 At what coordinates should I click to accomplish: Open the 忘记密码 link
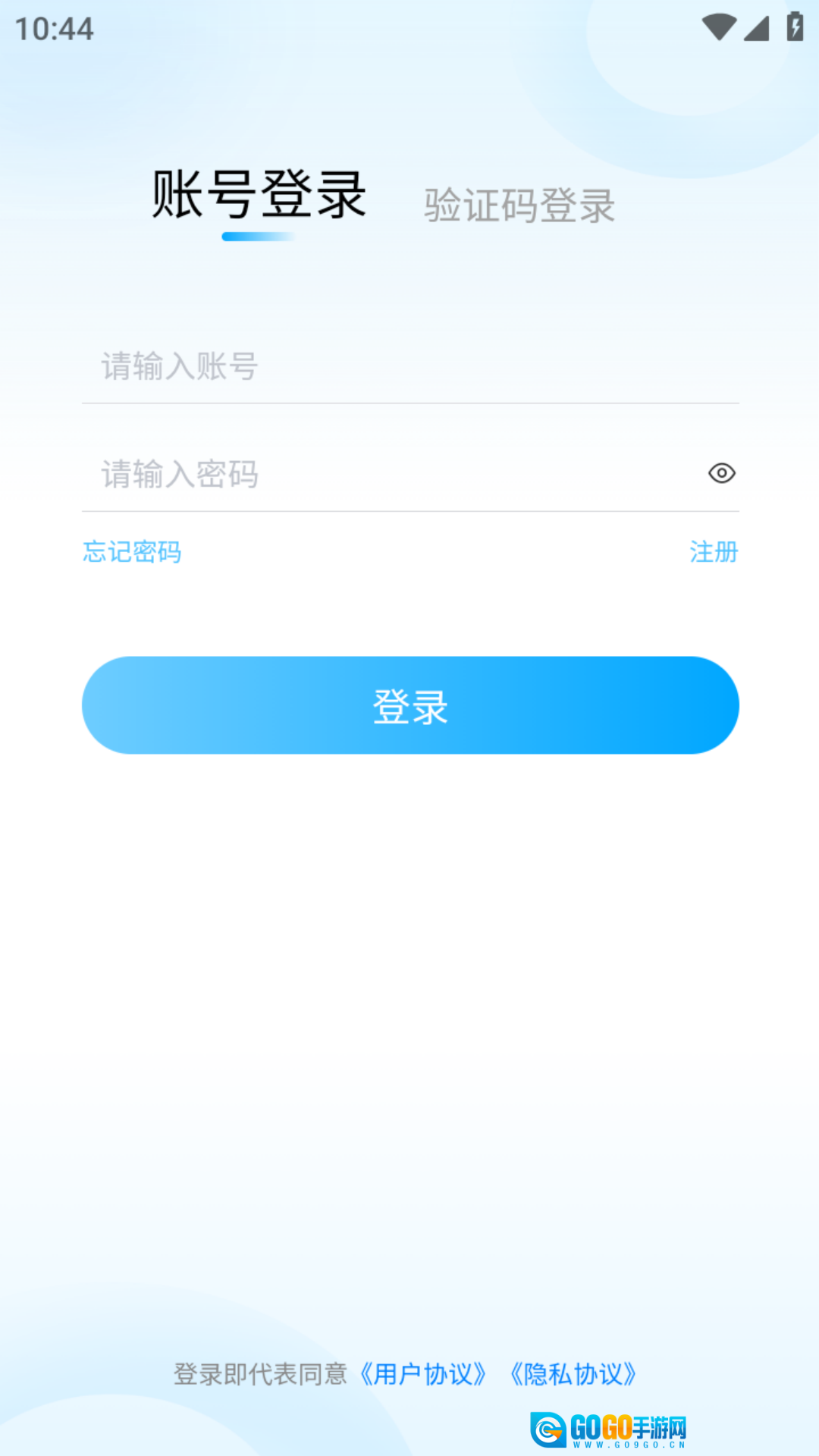[x=132, y=552]
